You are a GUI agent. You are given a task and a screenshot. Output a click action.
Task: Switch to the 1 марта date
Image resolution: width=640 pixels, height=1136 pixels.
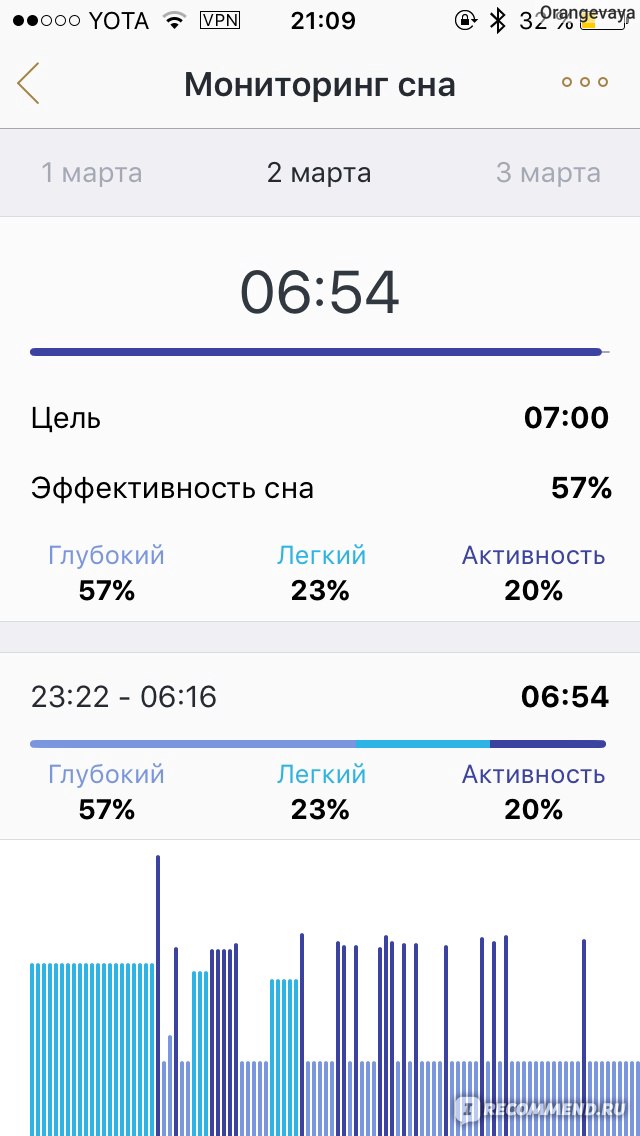pos(91,173)
